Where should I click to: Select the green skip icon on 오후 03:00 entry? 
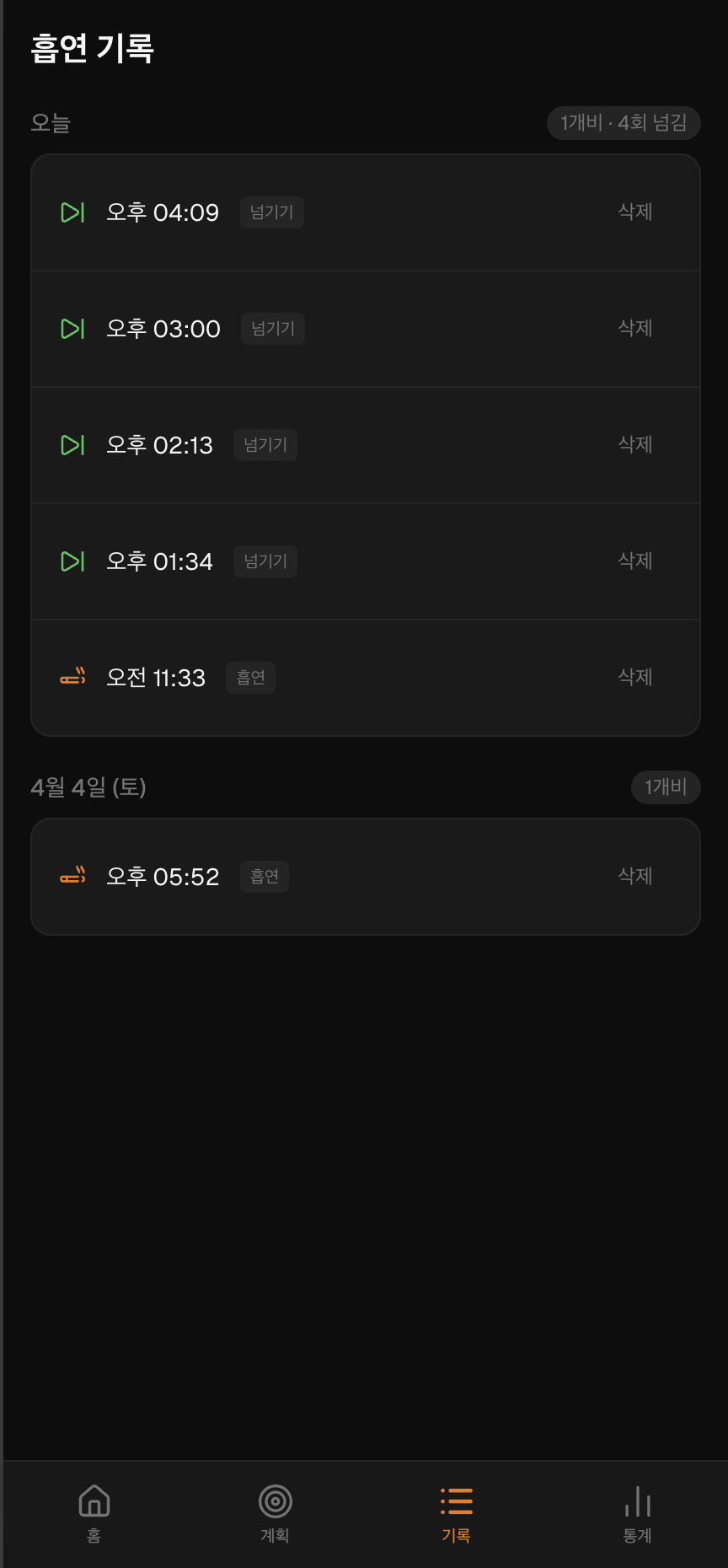coord(72,329)
